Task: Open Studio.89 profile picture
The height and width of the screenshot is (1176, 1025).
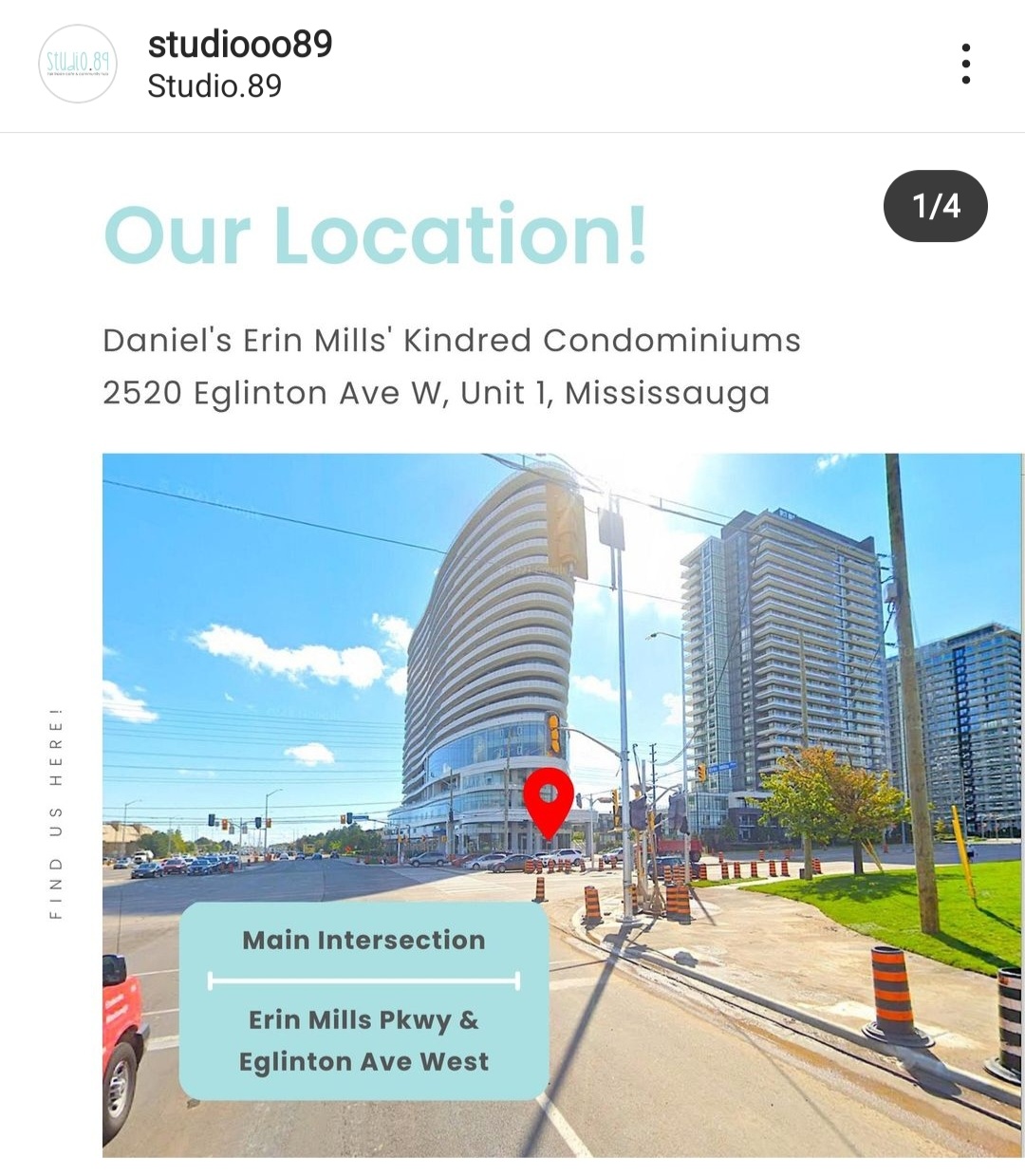Action: point(78,64)
